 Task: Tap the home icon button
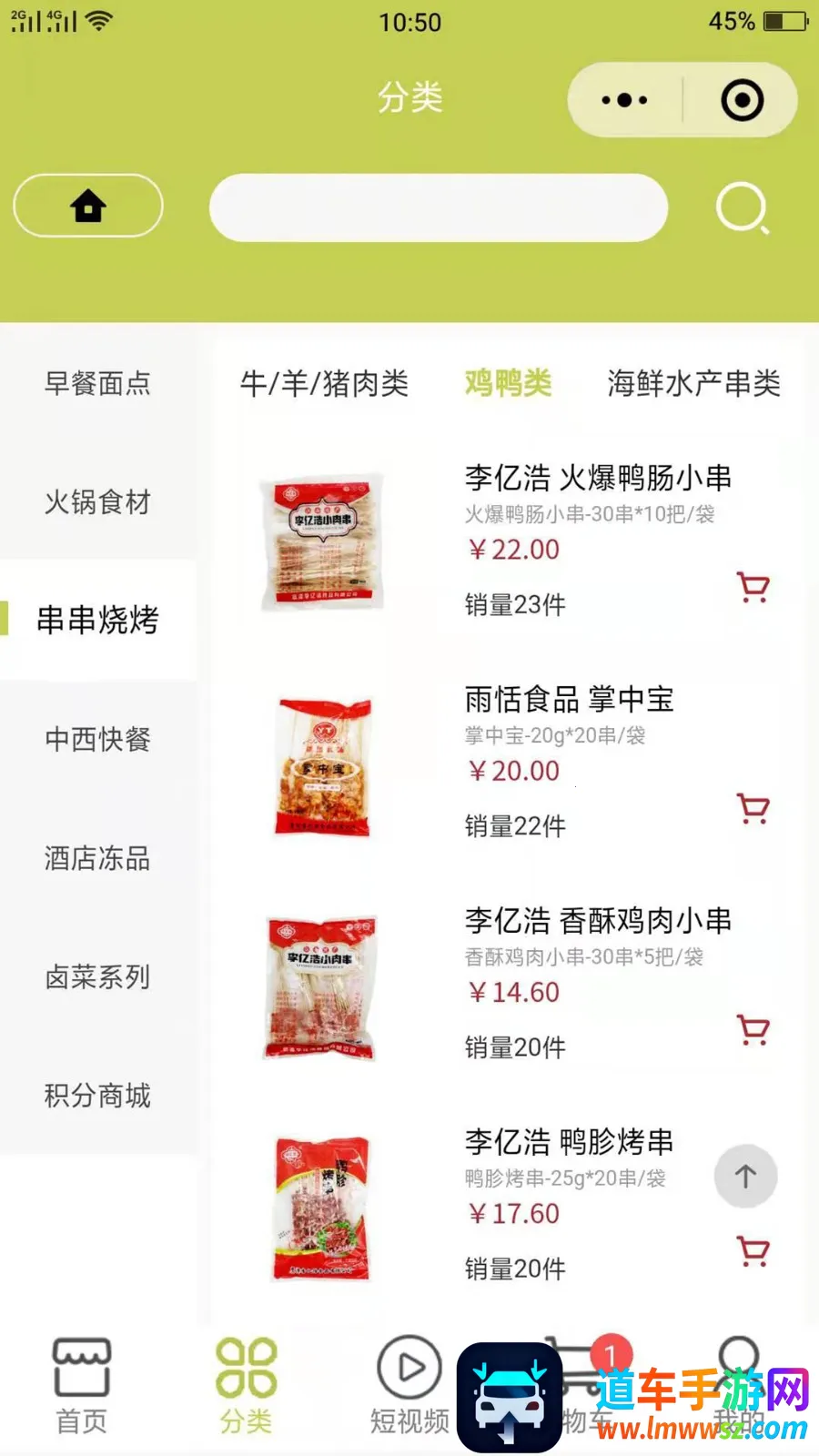click(88, 206)
